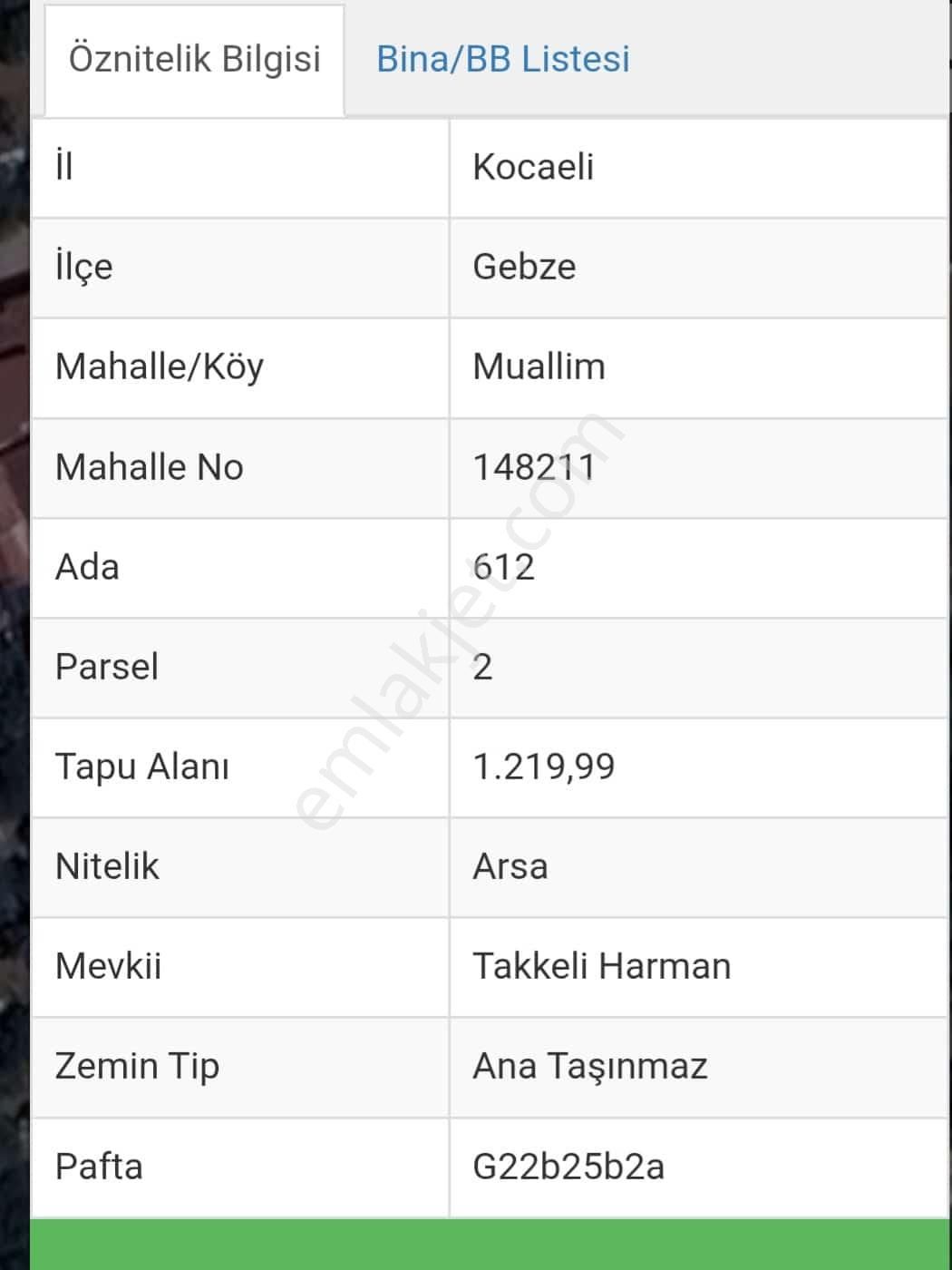This screenshot has width=952, height=1270.
Task: Select the Mevkii row label
Action: tap(108, 966)
